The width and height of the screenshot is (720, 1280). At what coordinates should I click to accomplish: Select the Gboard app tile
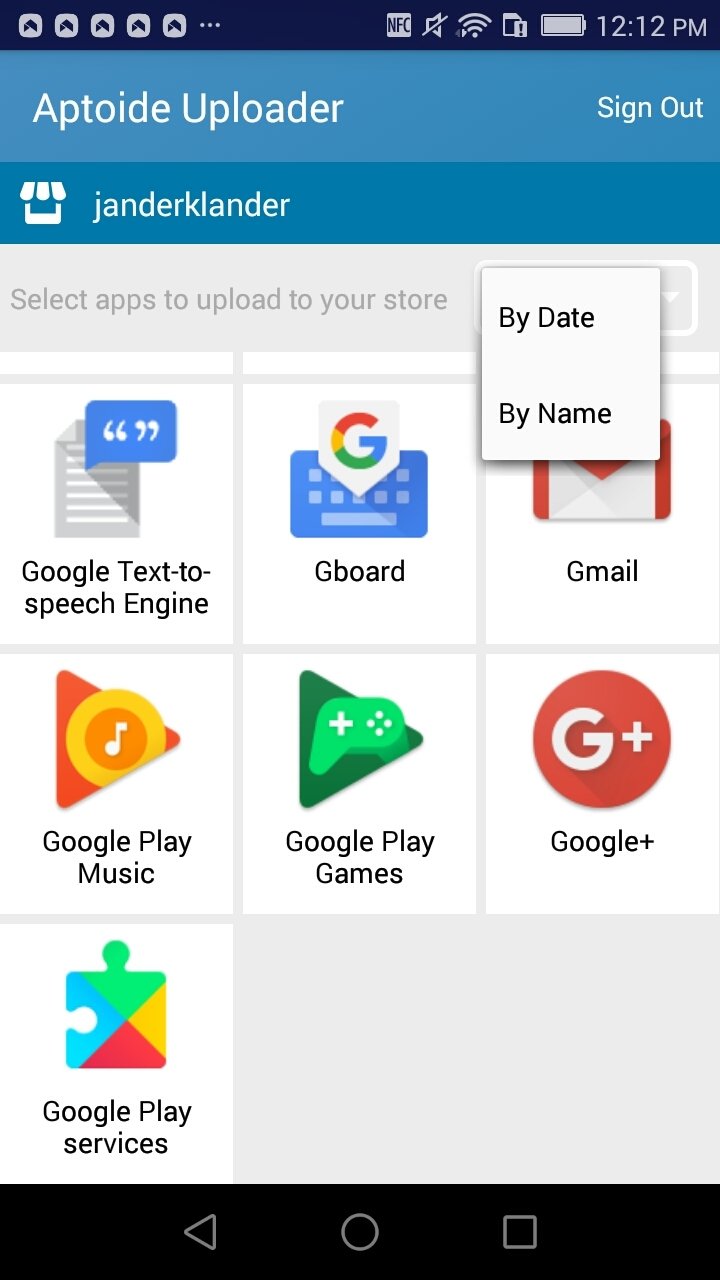[359, 512]
